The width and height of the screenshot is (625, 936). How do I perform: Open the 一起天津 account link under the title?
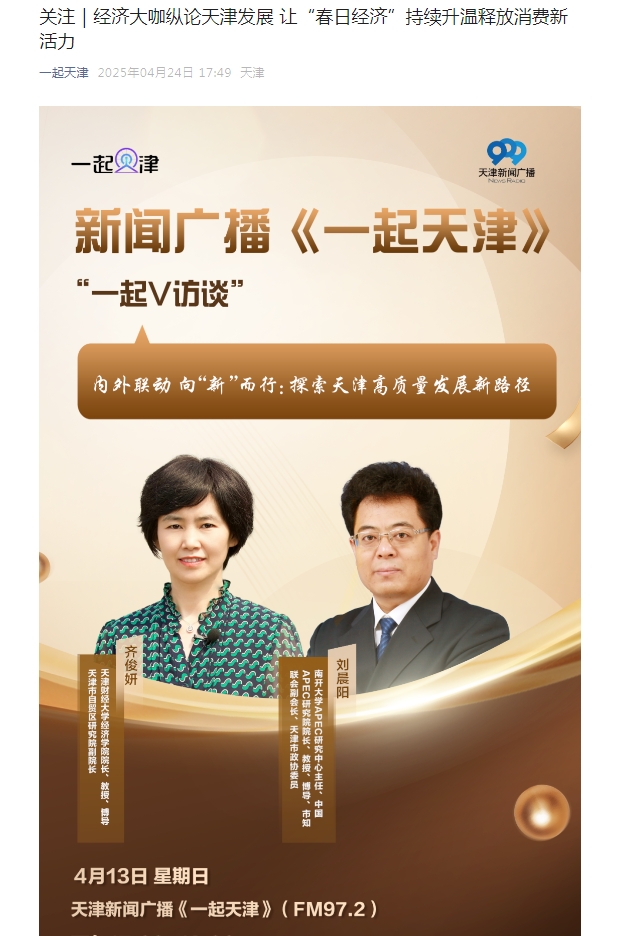pos(64,73)
